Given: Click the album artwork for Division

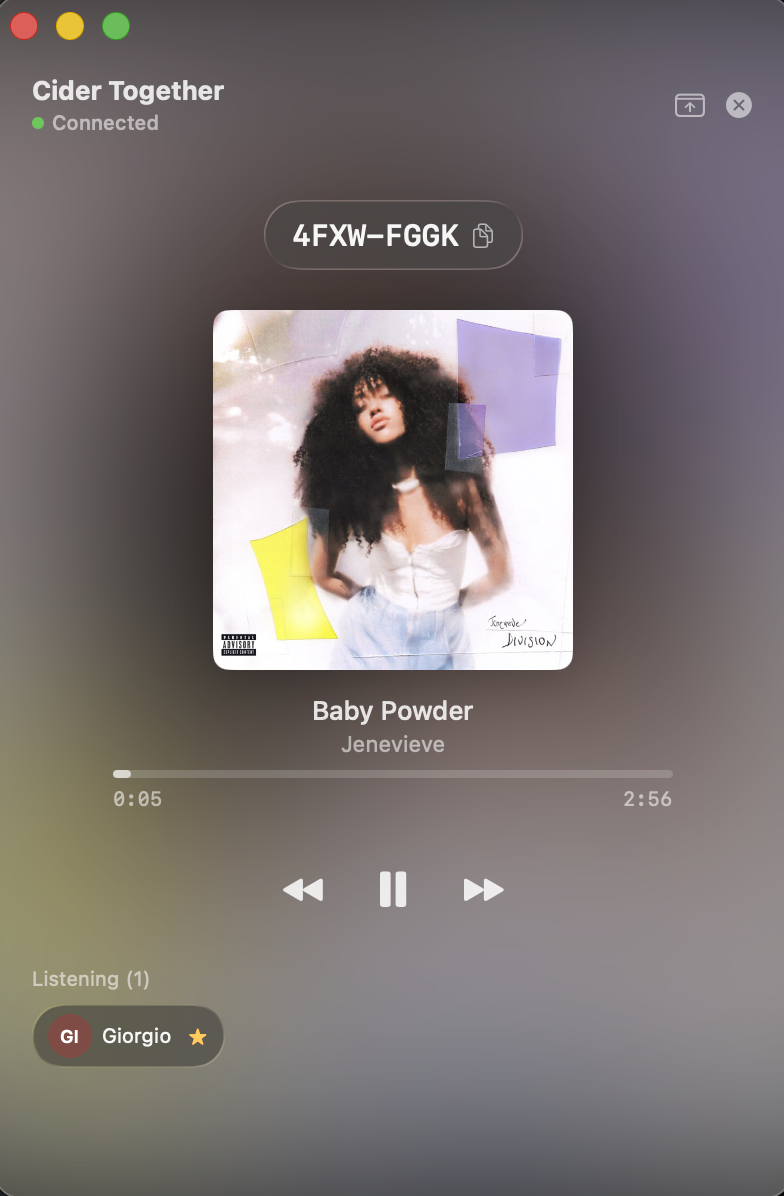Looking at the screenshot, I should (x=392, y=489).
